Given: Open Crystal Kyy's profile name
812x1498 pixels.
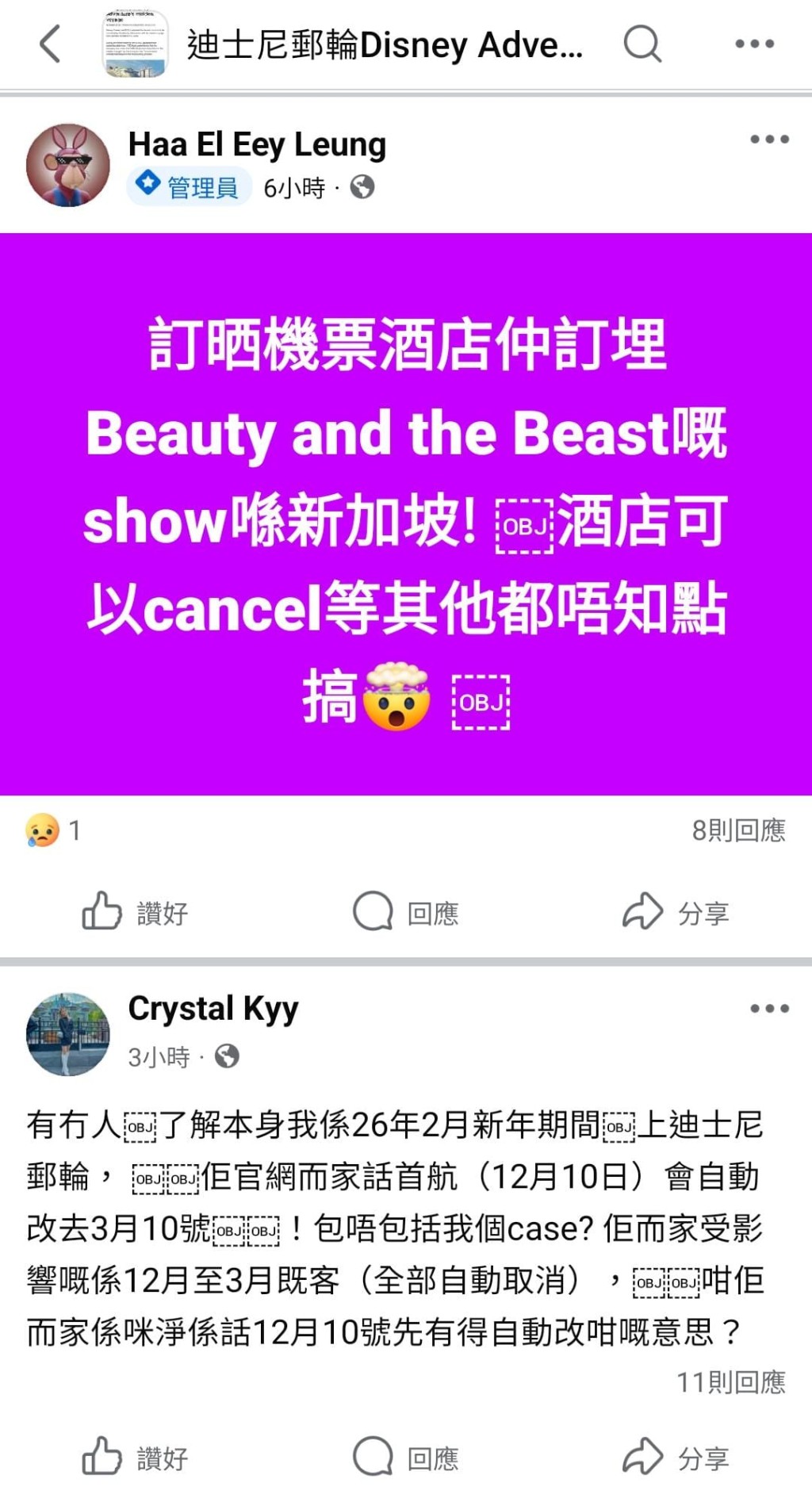Looking at the screenshot, I should coord(213,1010).
